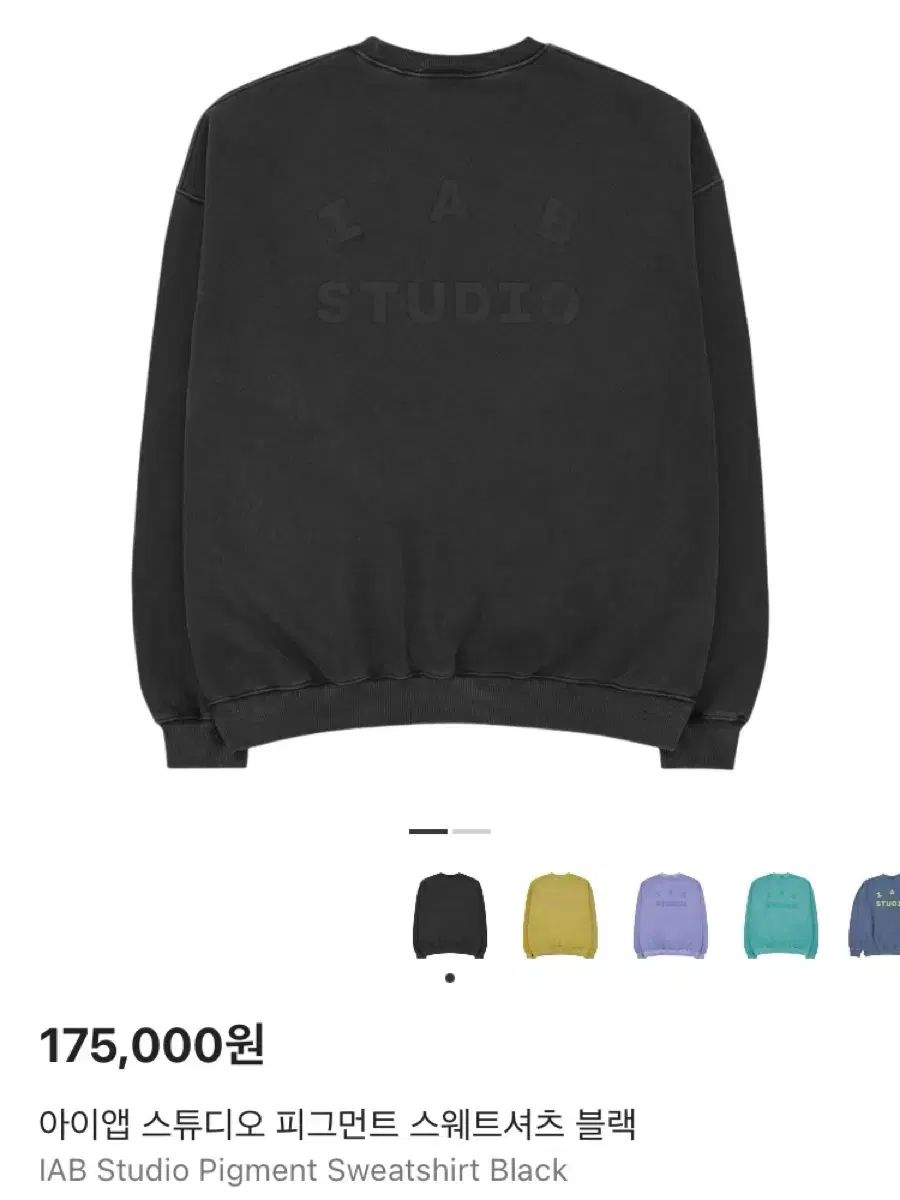900x1200 pixels.
Task: Click the second gray carousel indicator bar
Action: pos(472,831)
